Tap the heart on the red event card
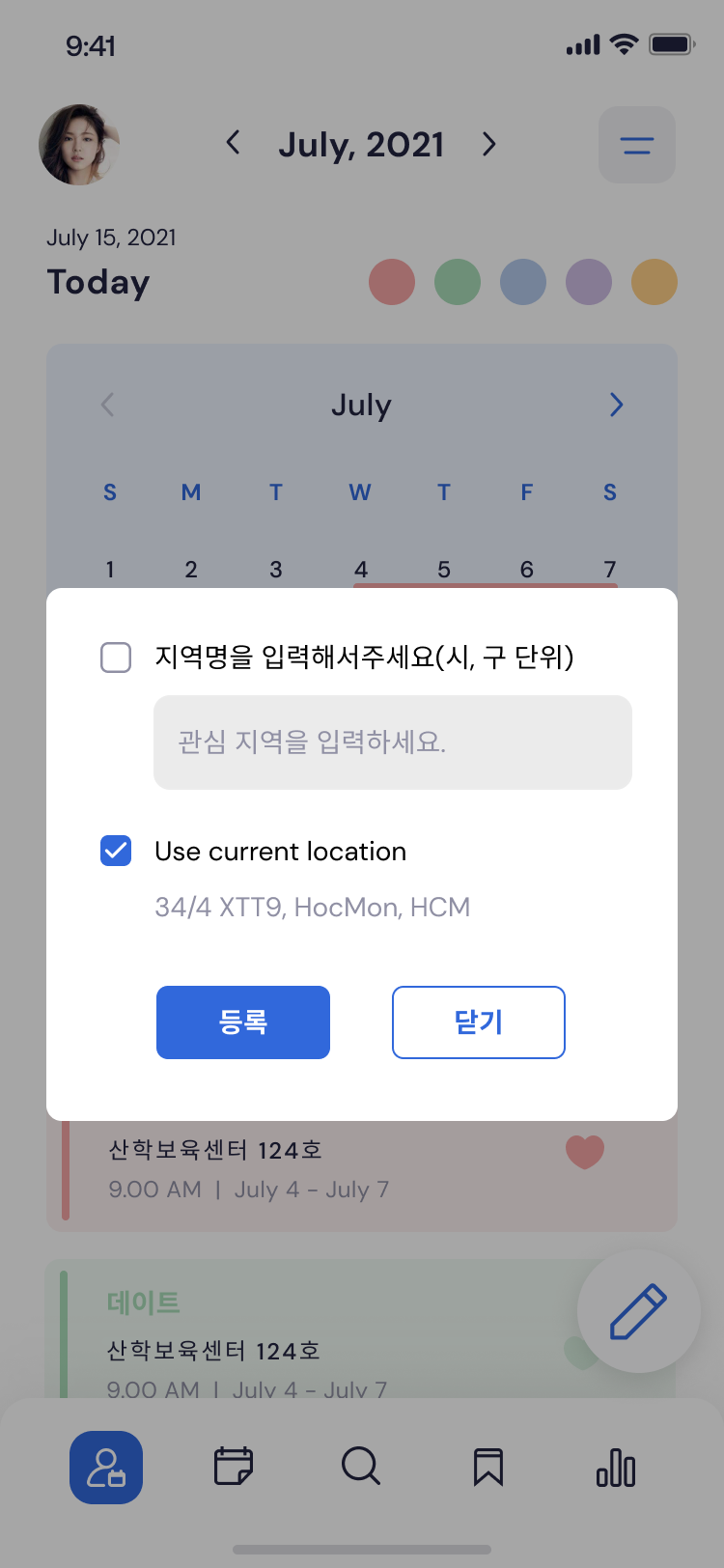724x1568 pixels. pyautogui.click(x=585, y=1152)
